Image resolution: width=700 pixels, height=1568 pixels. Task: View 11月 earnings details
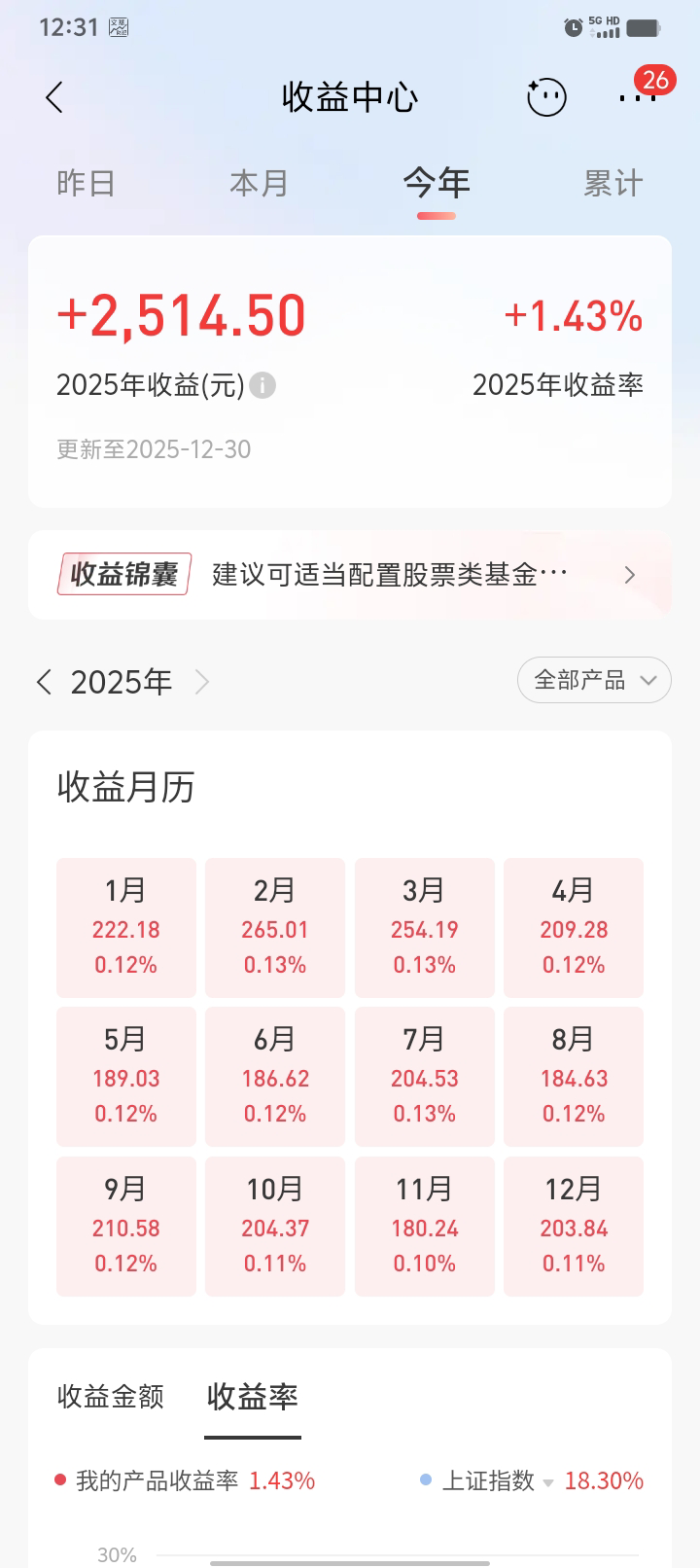(424, 1226)
